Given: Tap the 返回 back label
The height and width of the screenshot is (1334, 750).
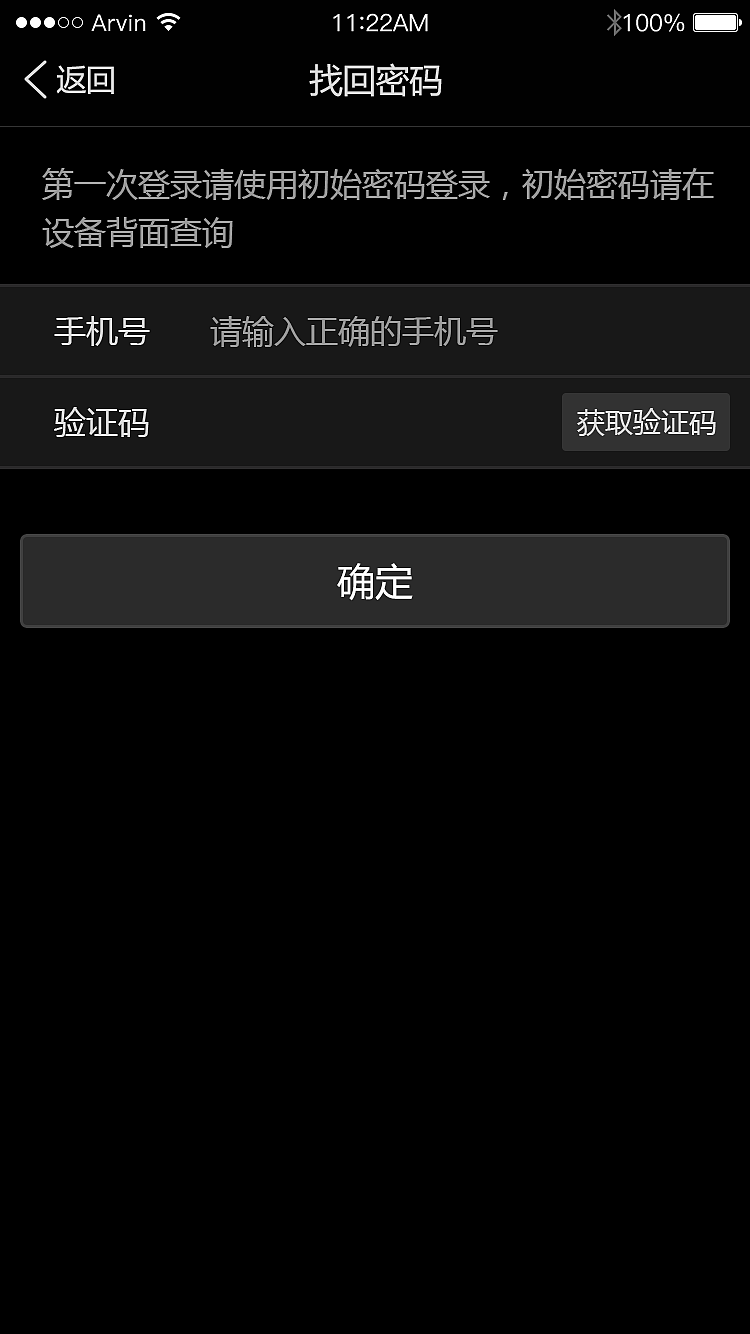Looking at the screenshot, I should [x=88, y=80].
